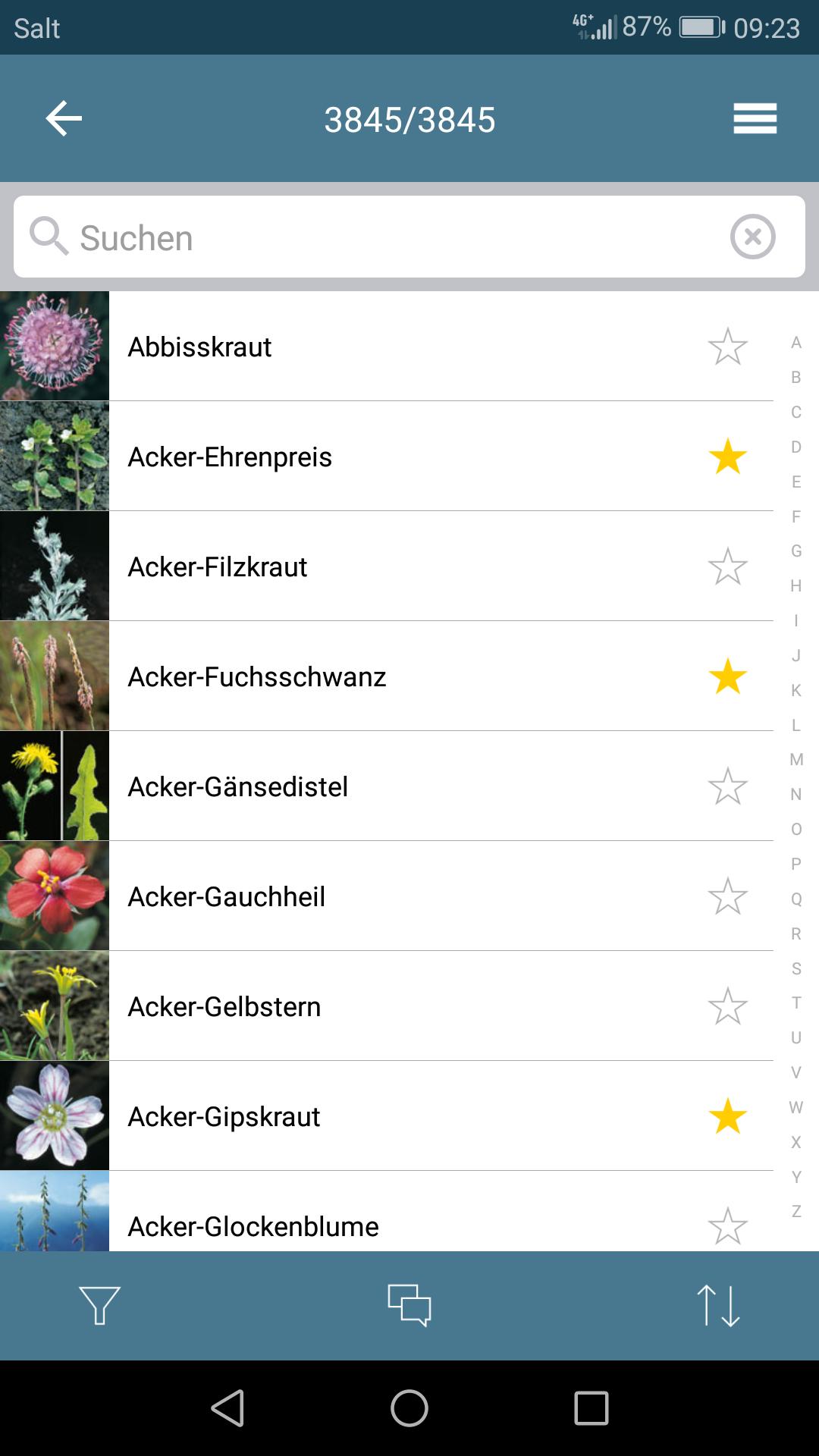The height and width of the screenshot is (1456, 819).
Task: Clear the search field using the X icon
Action: [751, 237]
